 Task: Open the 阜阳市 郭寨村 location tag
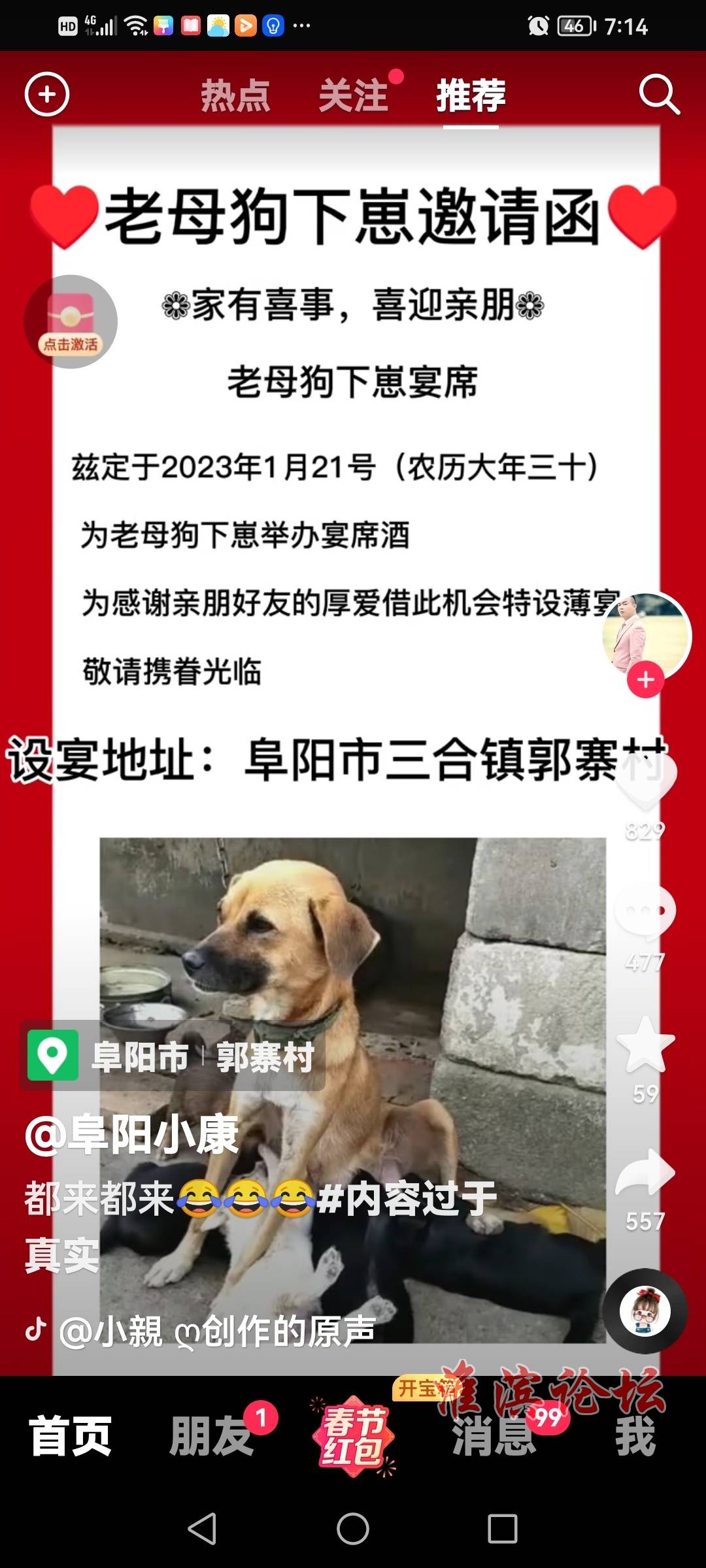(x=173, y=1056)
